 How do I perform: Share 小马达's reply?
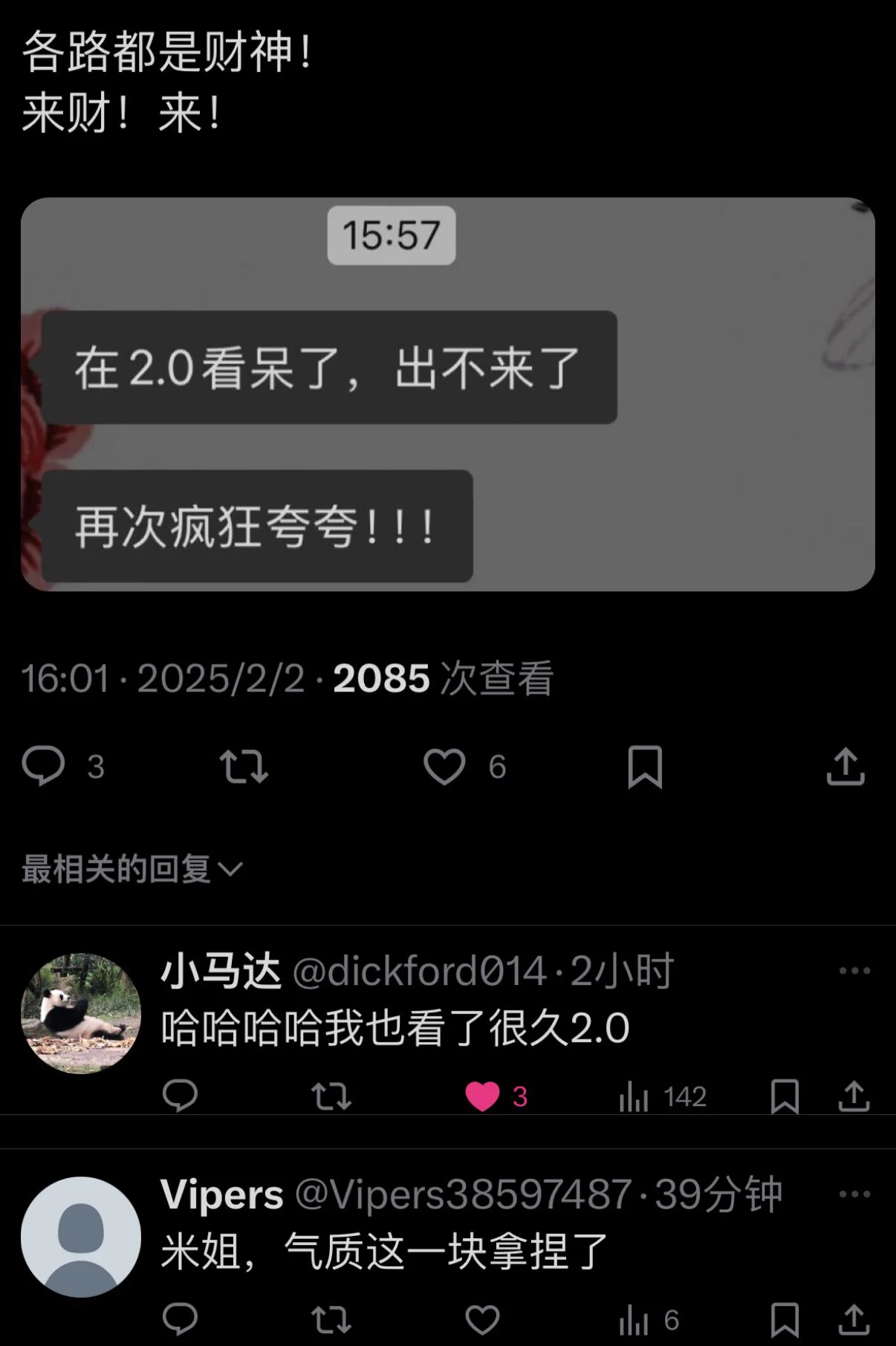[854, 1096]
